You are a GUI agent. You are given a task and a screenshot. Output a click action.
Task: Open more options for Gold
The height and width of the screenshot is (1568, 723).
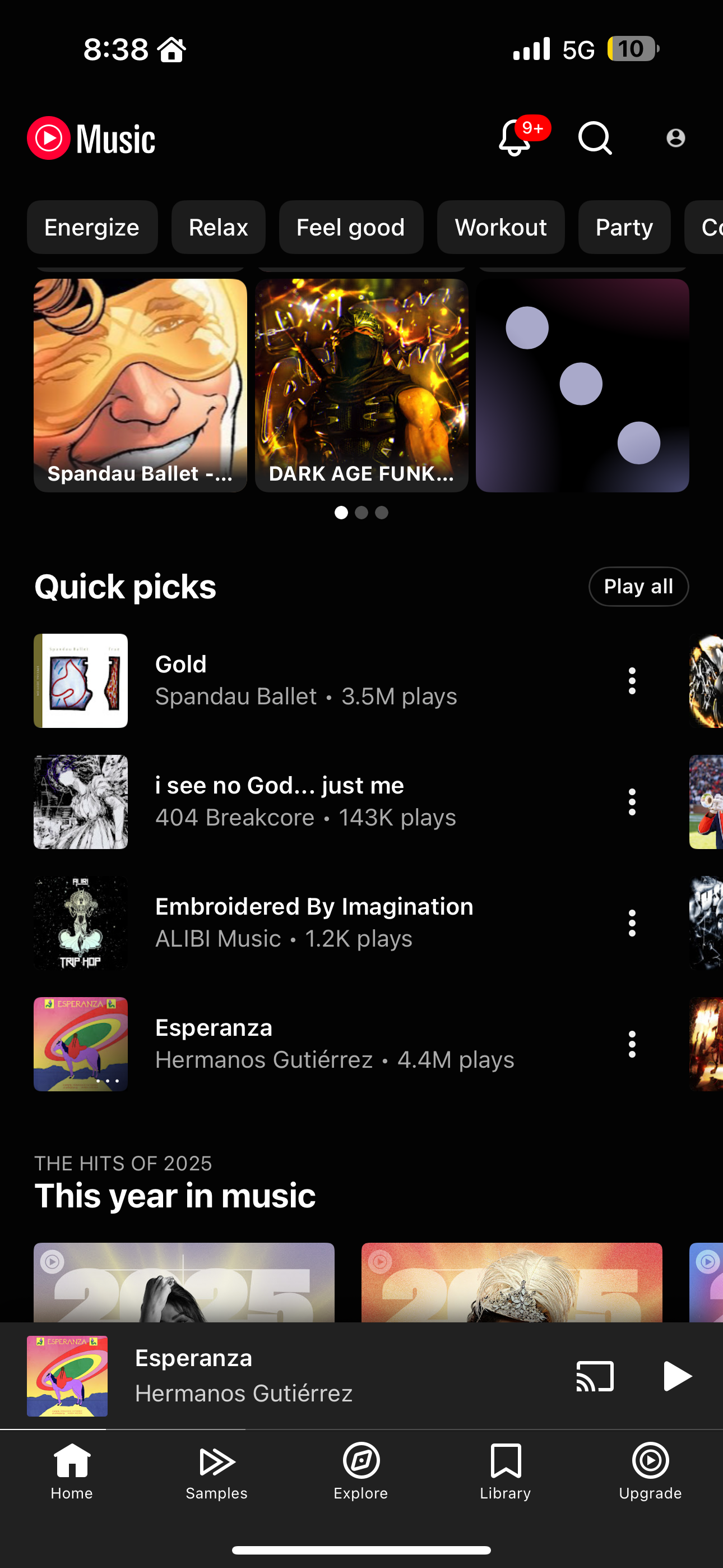(632, 680)
